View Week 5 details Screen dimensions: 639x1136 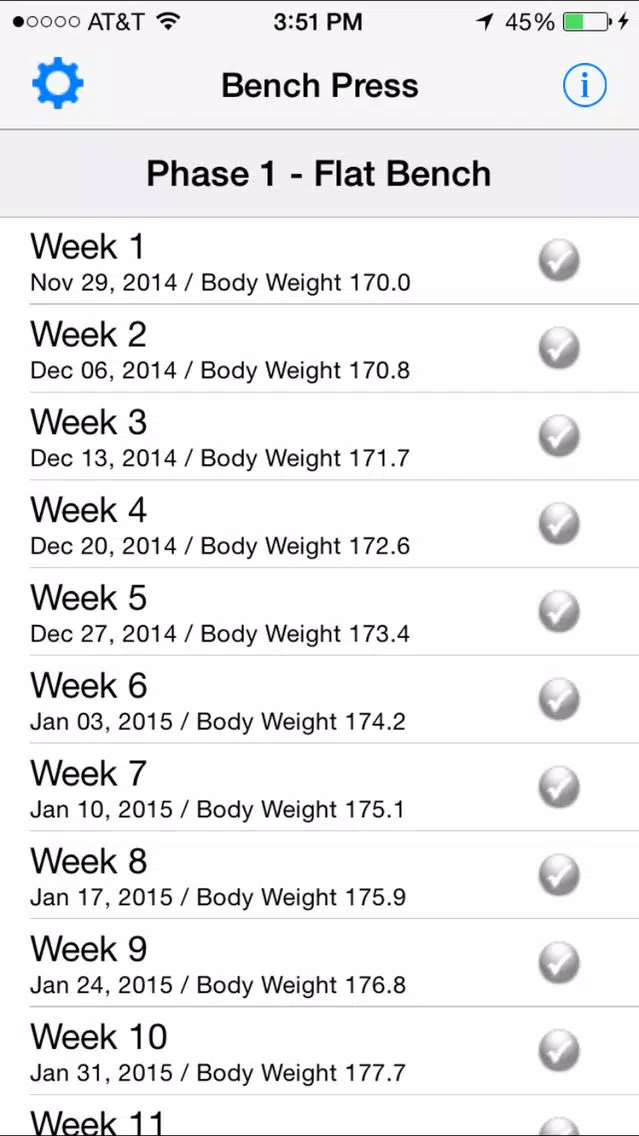[x=320, y=611]
